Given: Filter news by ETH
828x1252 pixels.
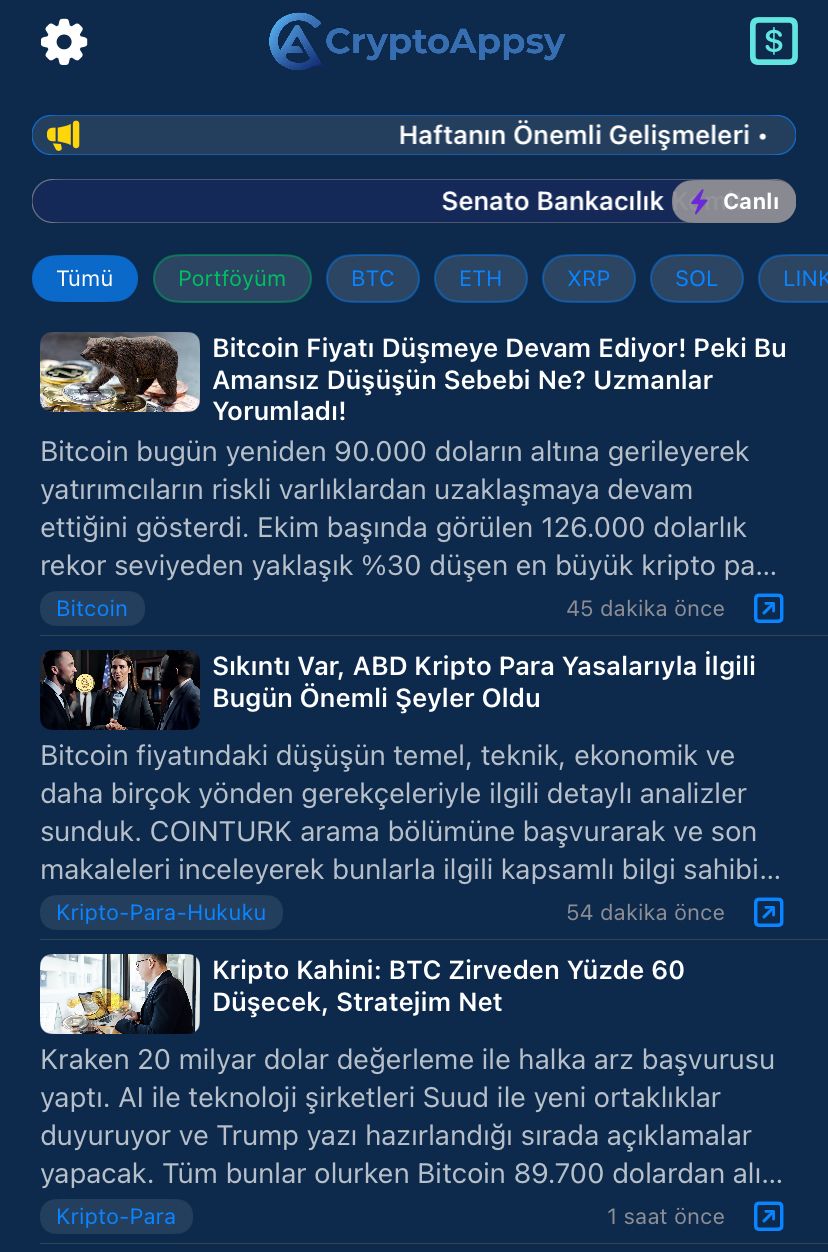Looking at the screenshot, I should (480, 279).
